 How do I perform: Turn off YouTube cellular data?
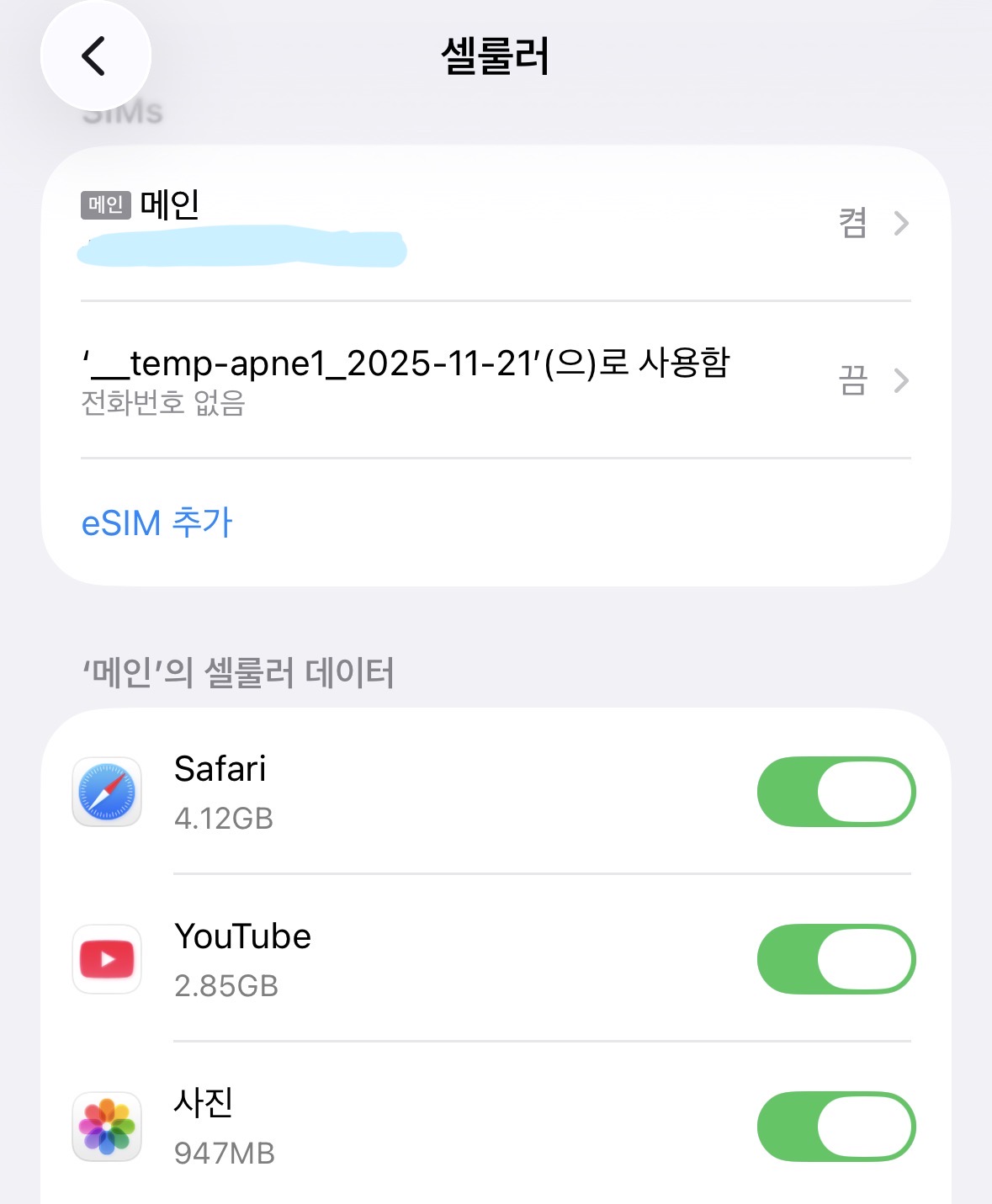(x=836, y=959)
